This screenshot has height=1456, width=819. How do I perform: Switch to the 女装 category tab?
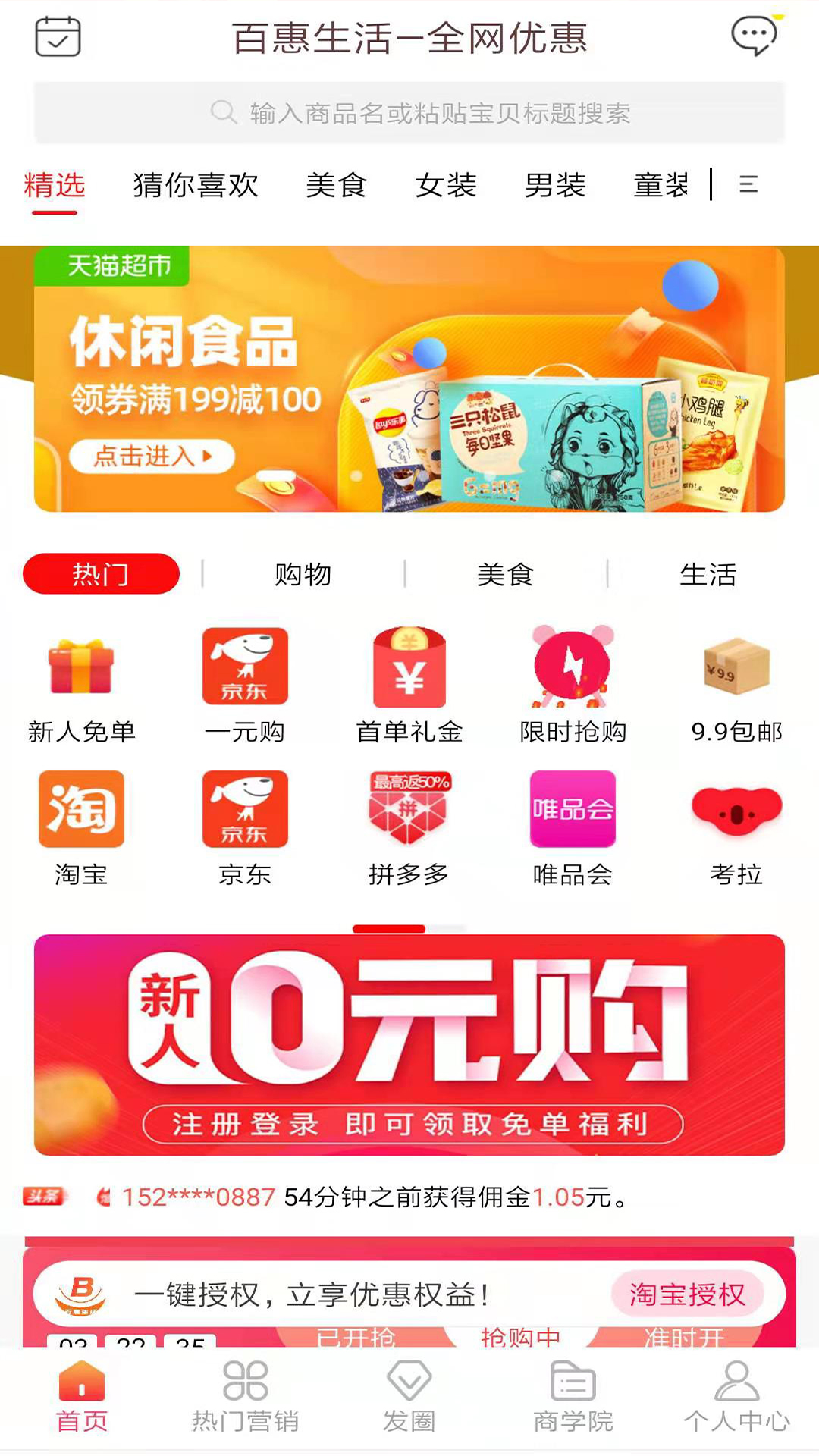coord(446,185)
